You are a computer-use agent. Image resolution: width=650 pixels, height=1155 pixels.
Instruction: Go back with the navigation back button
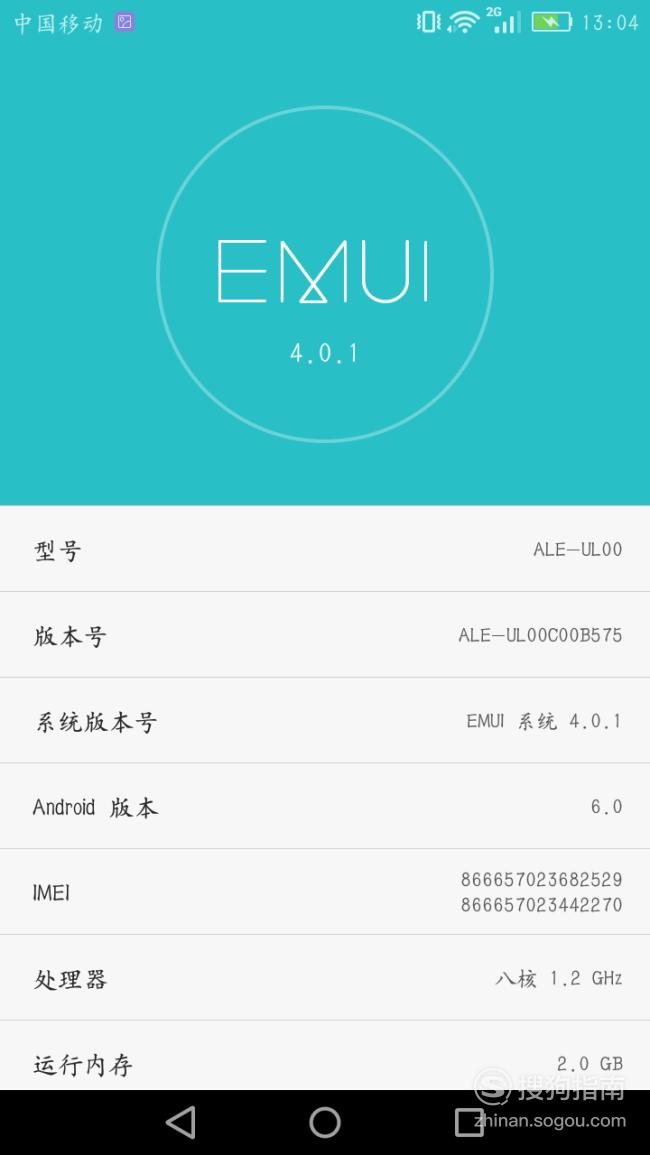pyautogui.click(x=181, y=1123)
